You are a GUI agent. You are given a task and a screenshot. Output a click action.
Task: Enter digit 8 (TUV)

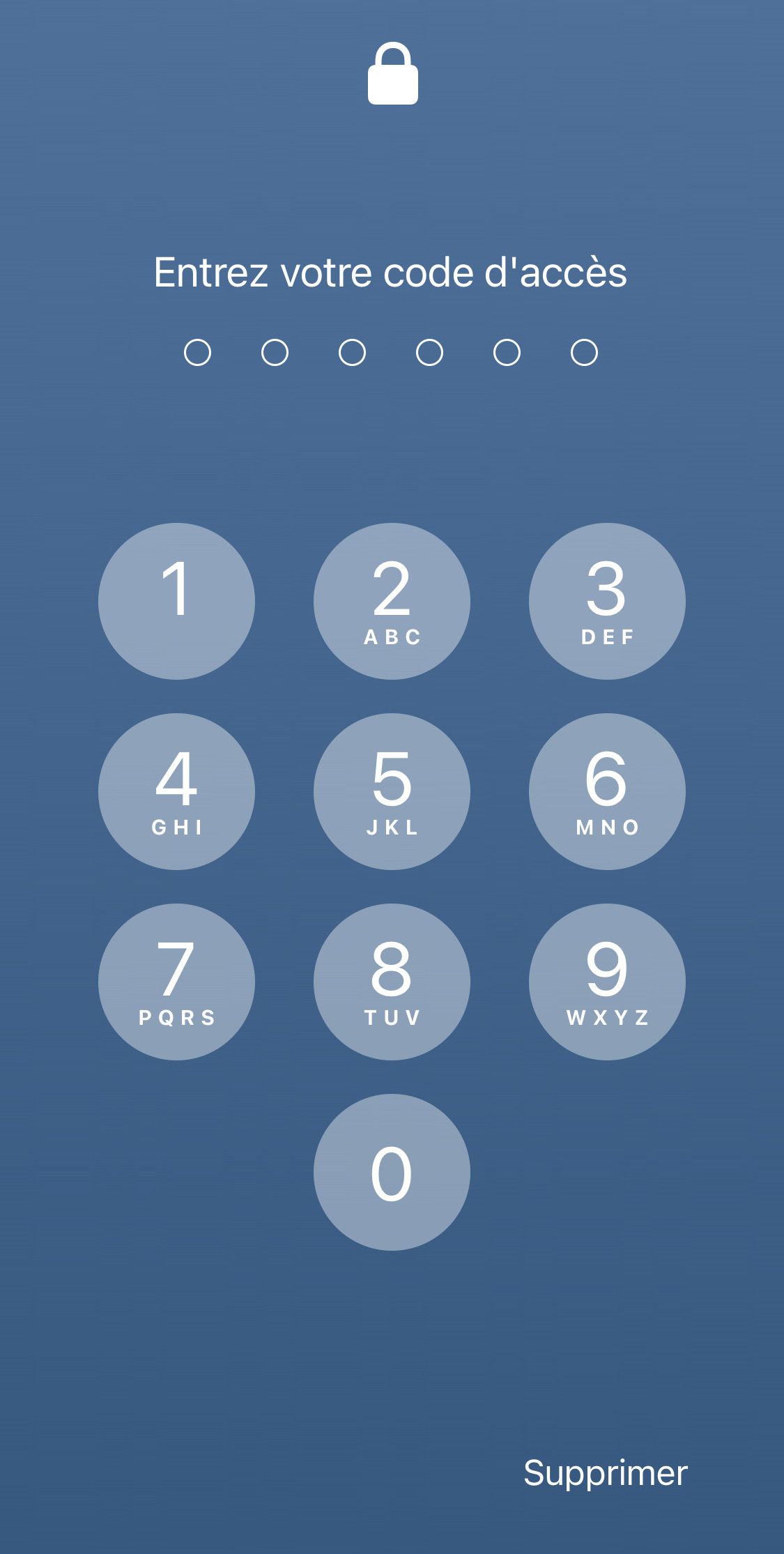click(x=392, y=982)
